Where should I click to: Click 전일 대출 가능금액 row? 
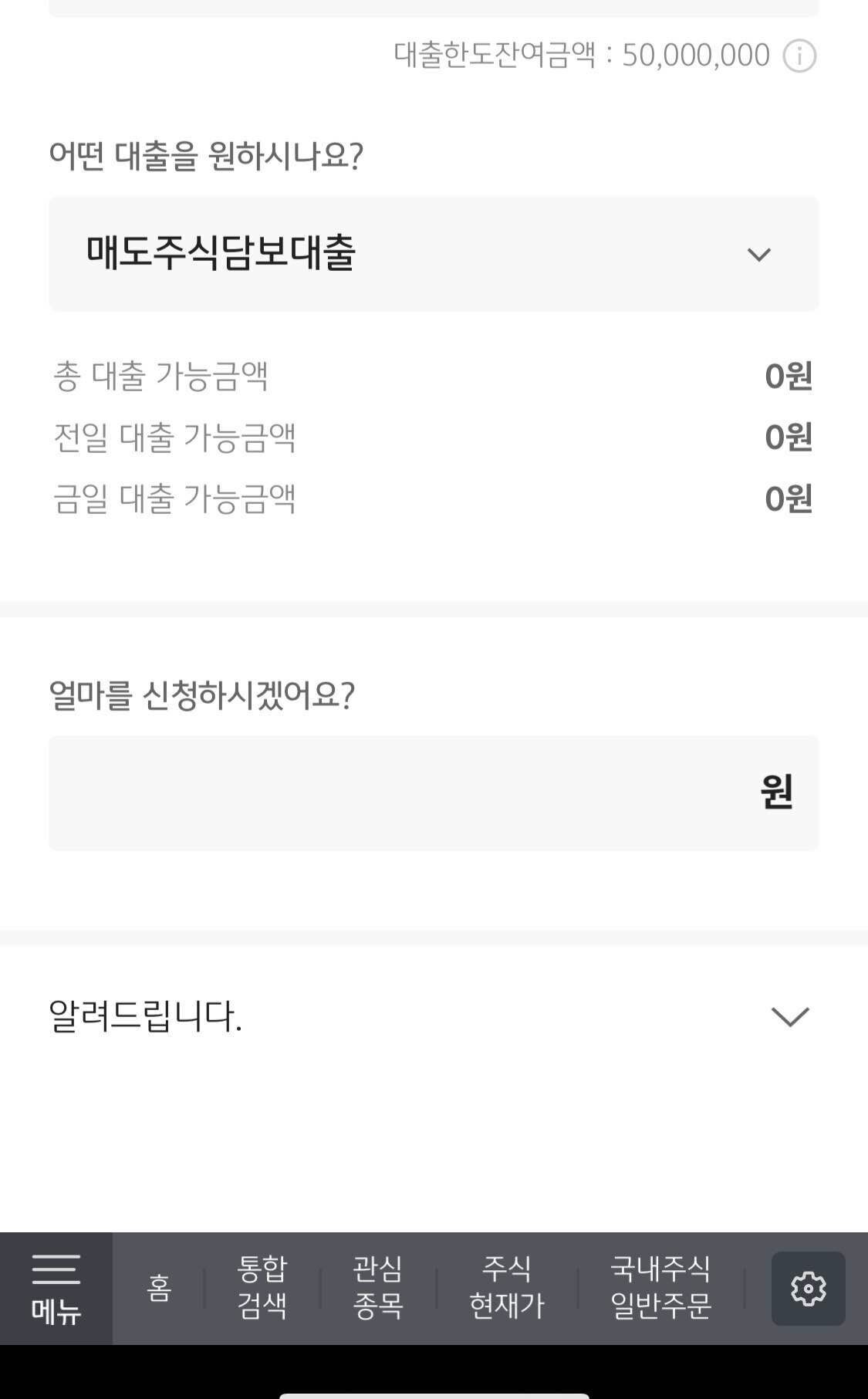coord(434,437)
